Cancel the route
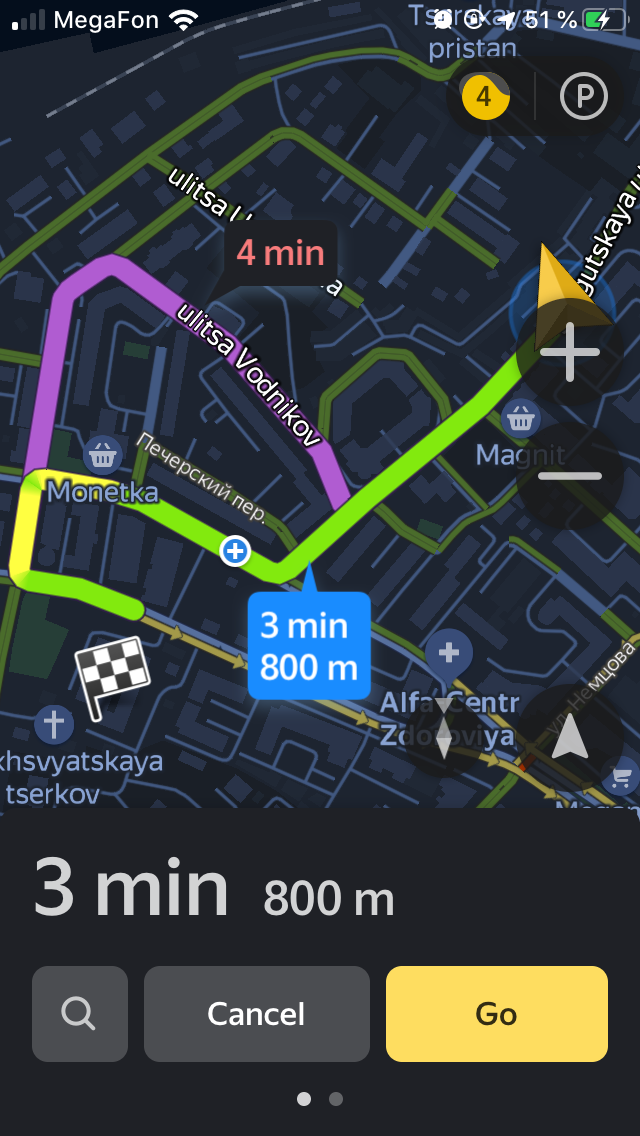This screenshot has height=1136, width=640. [x=256, y=1013]
